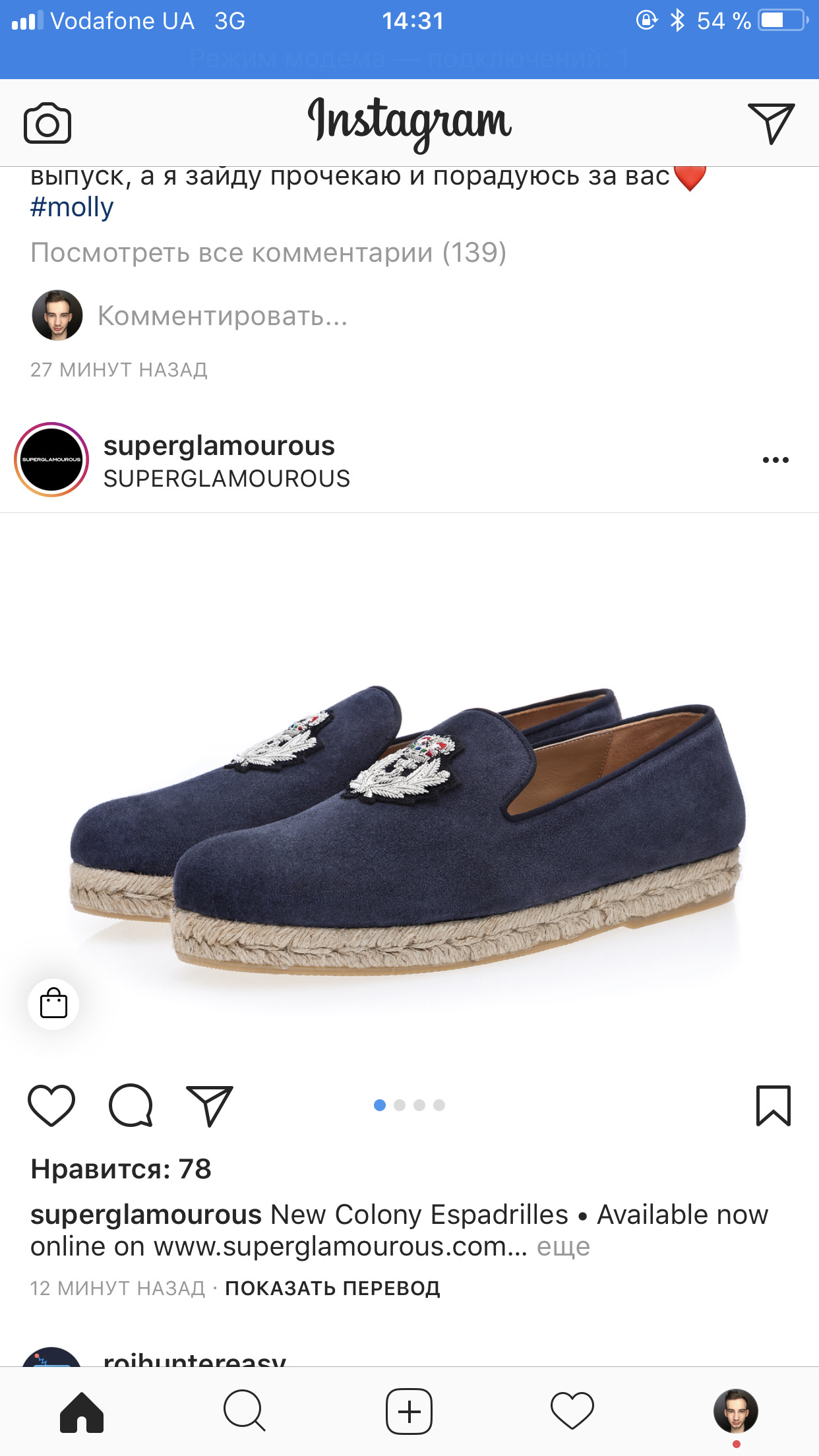
Task: Expand caption with еще
Action: pyautogui.click(x=563, y=1247)
